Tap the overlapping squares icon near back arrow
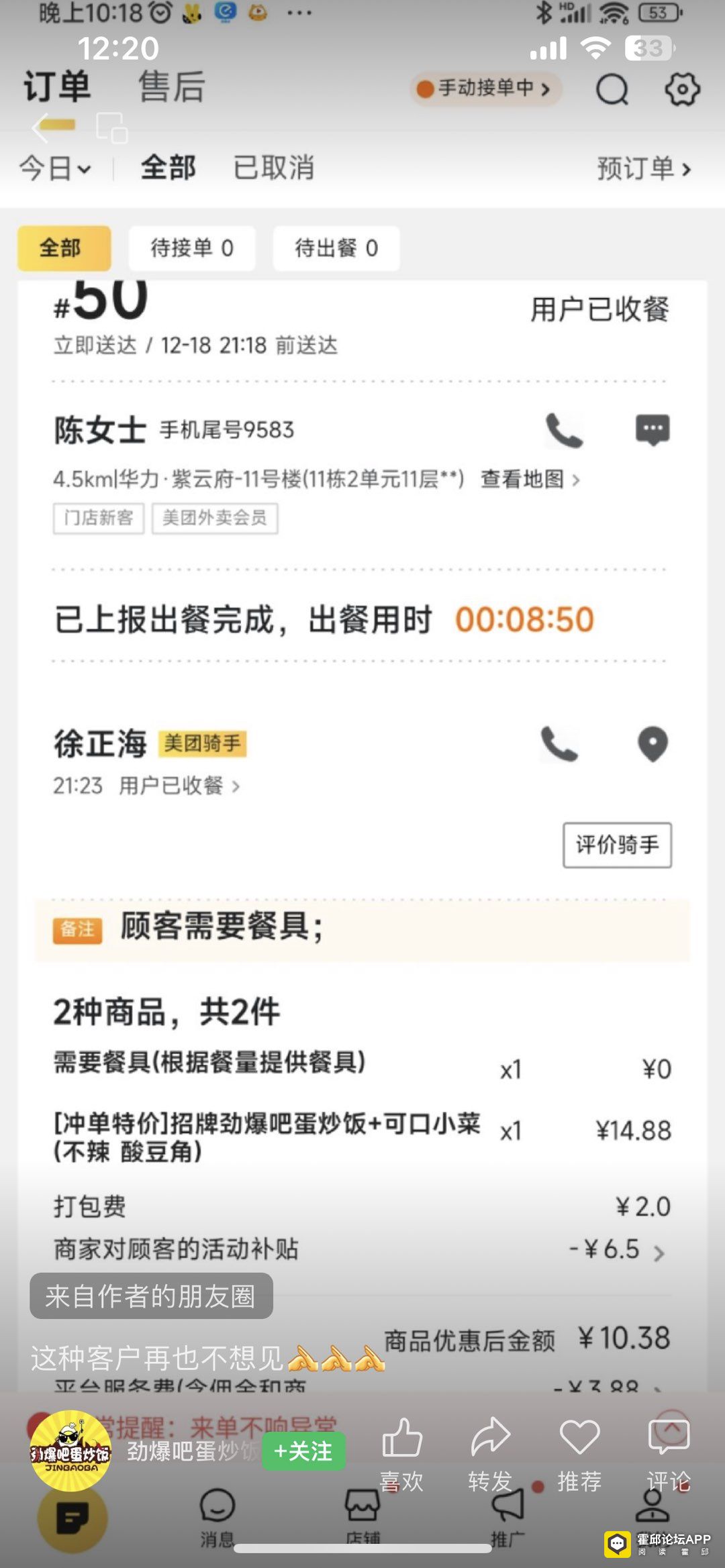This screenshot has width=725, height=1568. coord(111,127)
